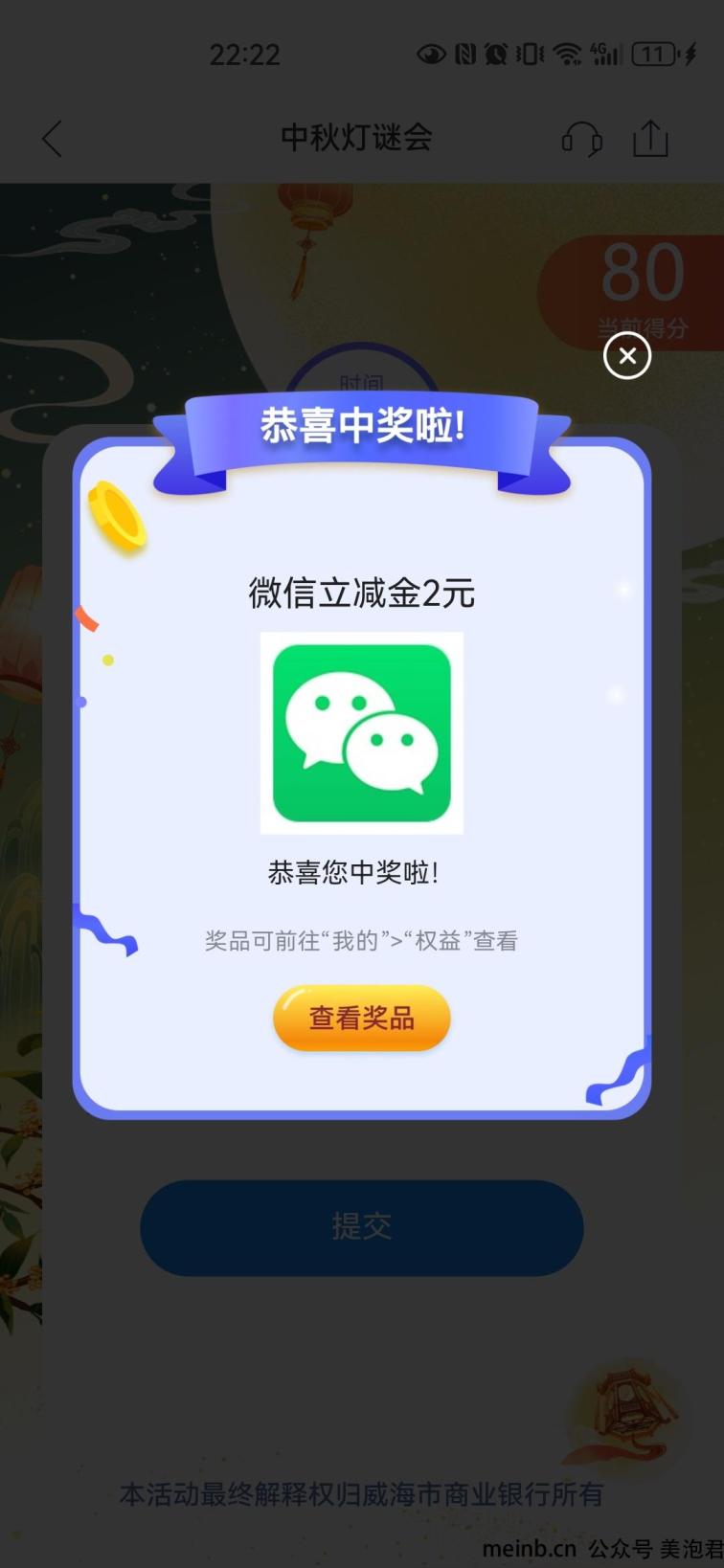Close the prize popup dialog
Viewport: 724px width, 1568px height.
coord(627,356)
